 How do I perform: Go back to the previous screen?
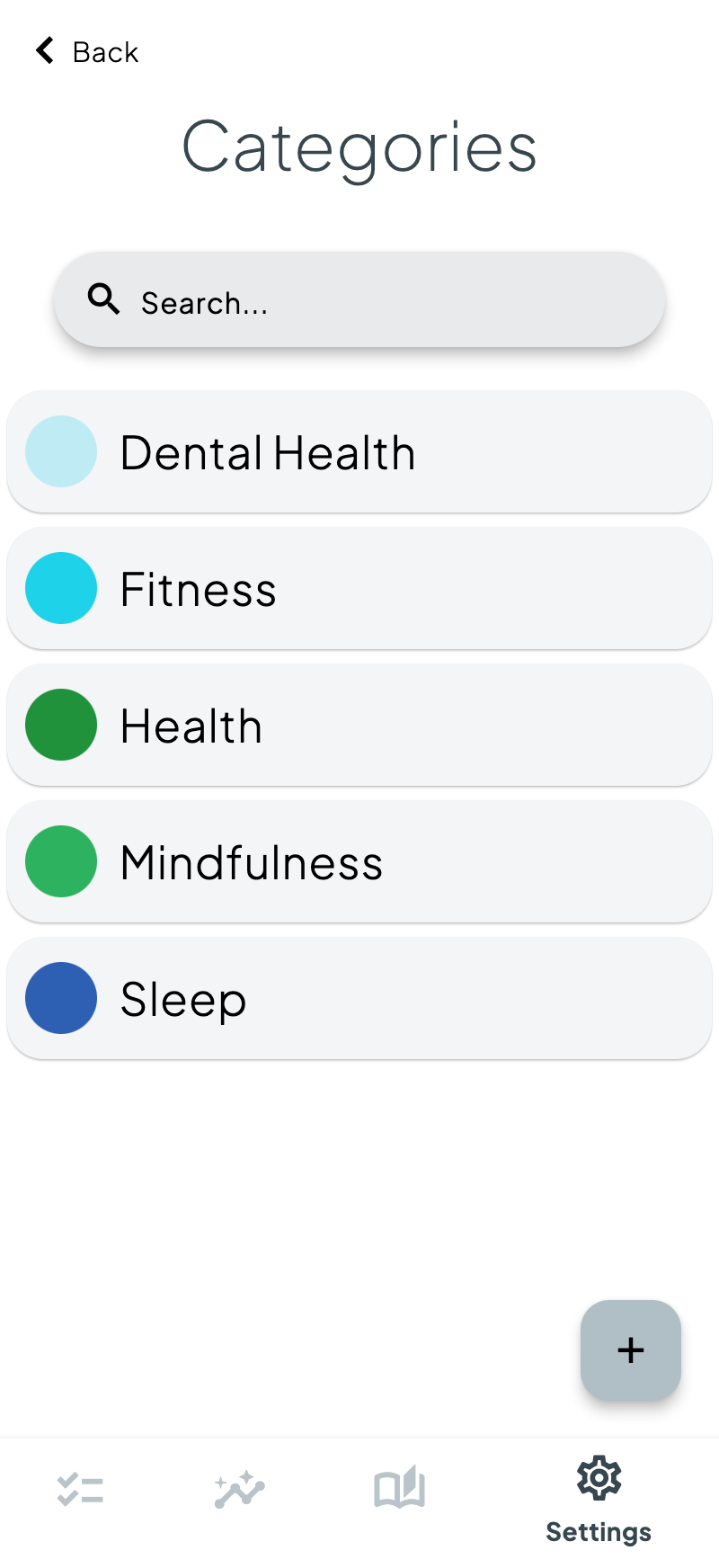[x=87, y=52]
